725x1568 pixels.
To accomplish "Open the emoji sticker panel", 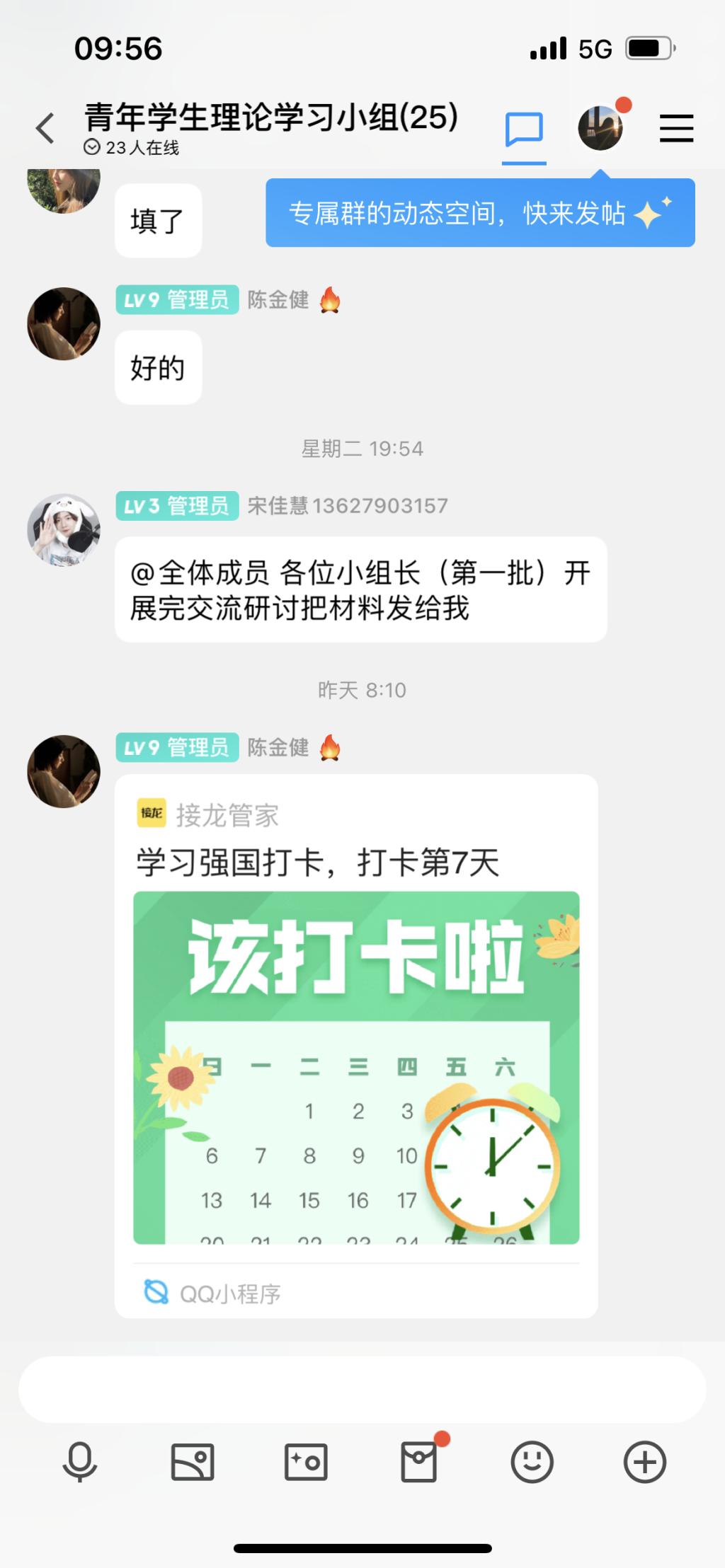I will click(532, 1462).
